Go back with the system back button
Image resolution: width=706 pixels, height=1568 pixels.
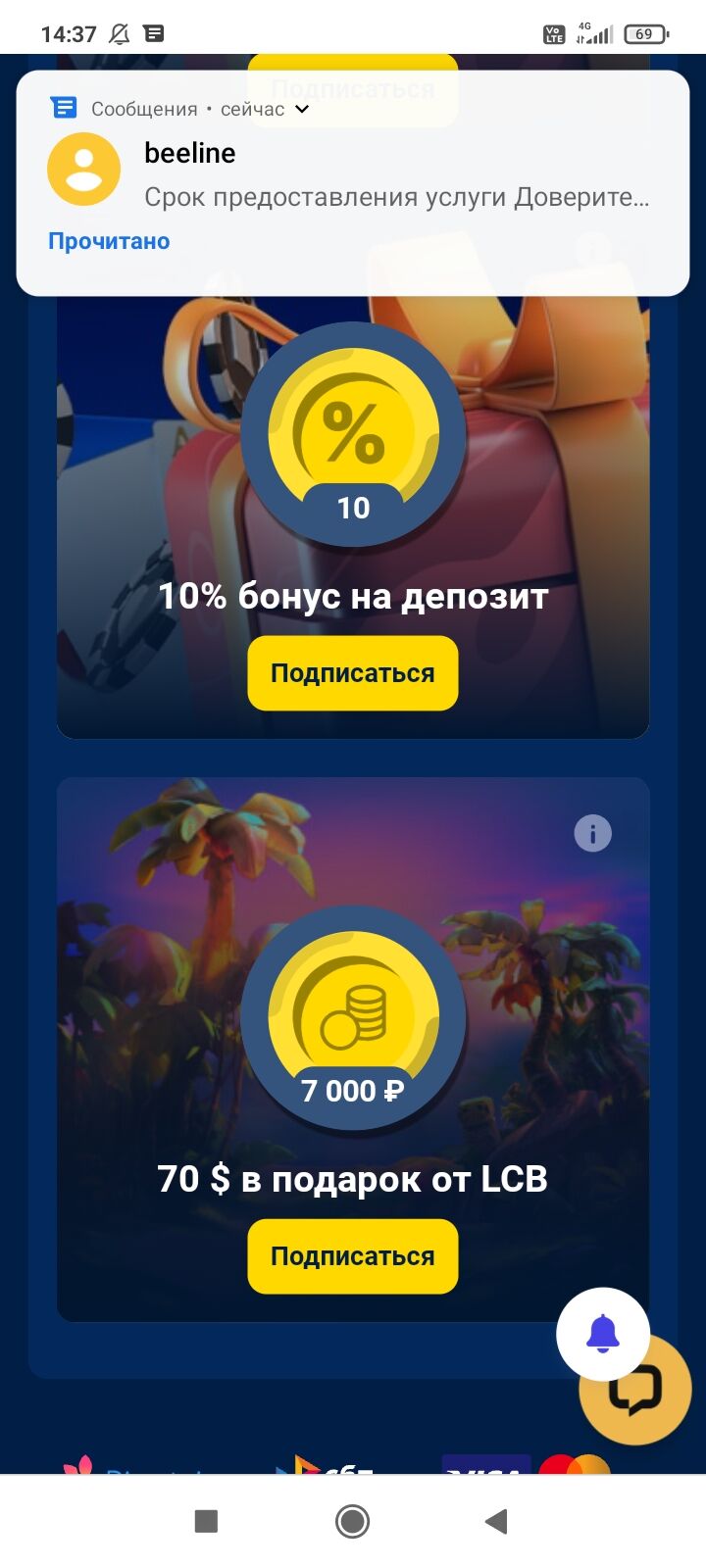pos(496,1521)
